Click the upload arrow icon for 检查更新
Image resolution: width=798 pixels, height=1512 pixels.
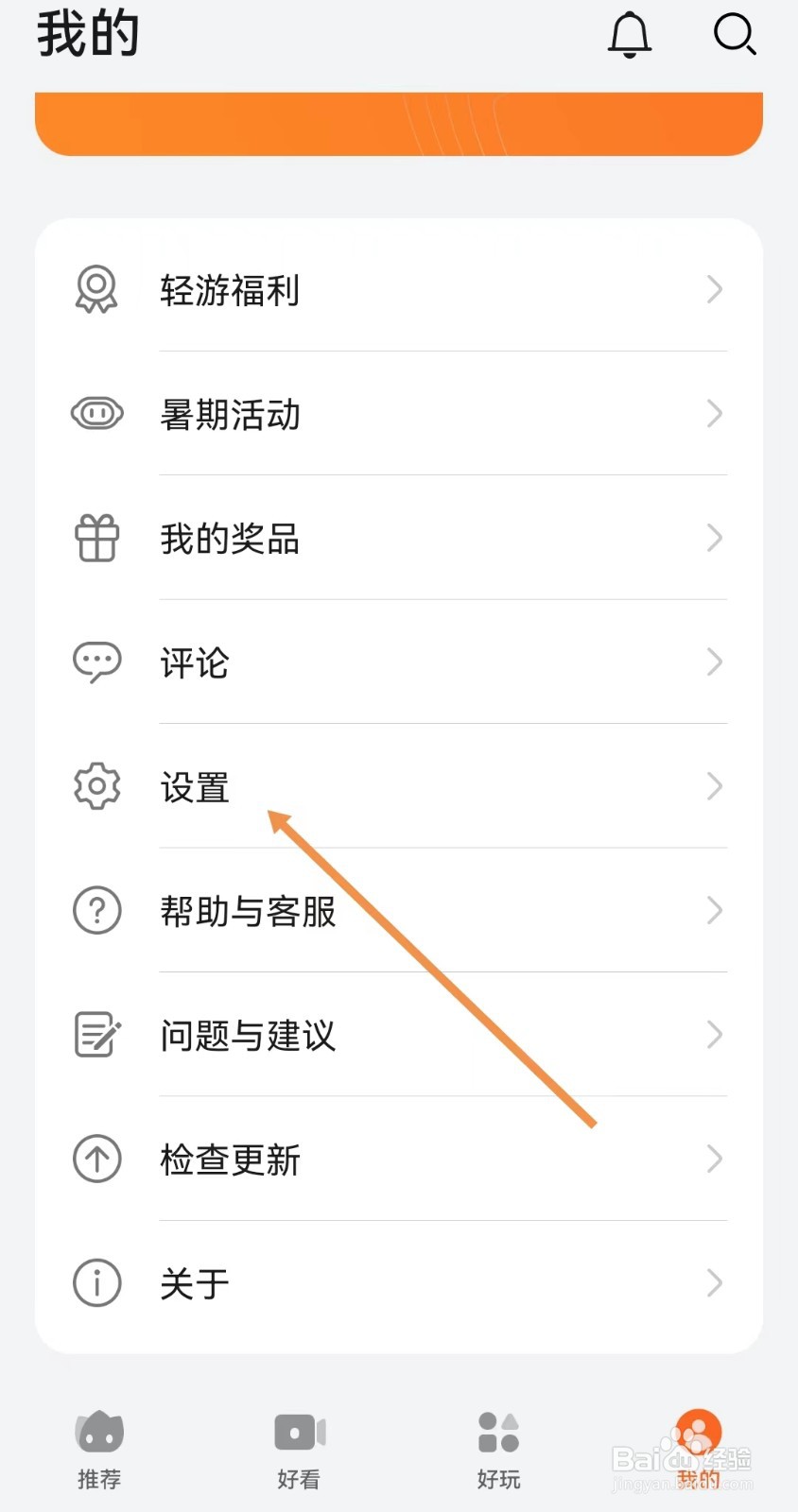coord(95,1160)
